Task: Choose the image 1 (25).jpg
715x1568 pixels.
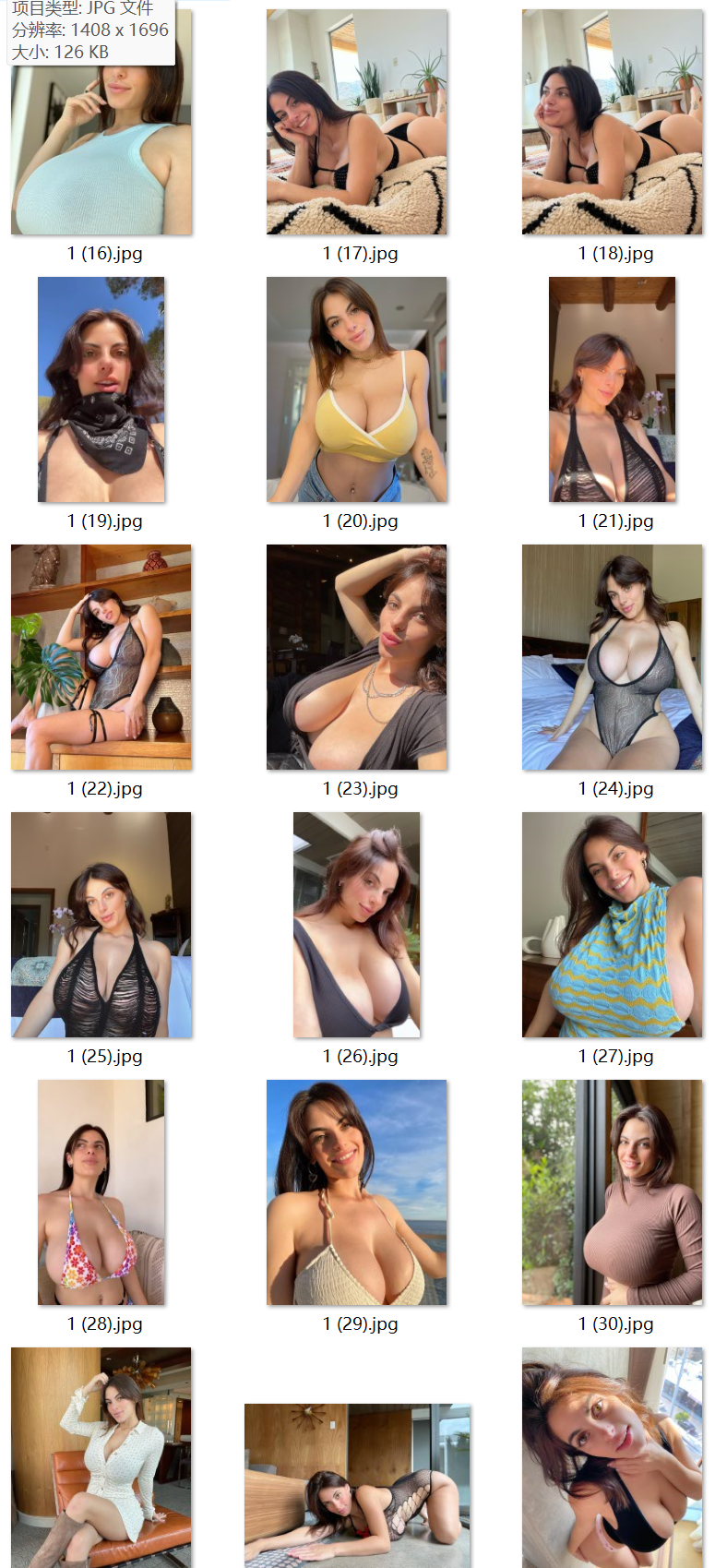Action: point(101,925)
